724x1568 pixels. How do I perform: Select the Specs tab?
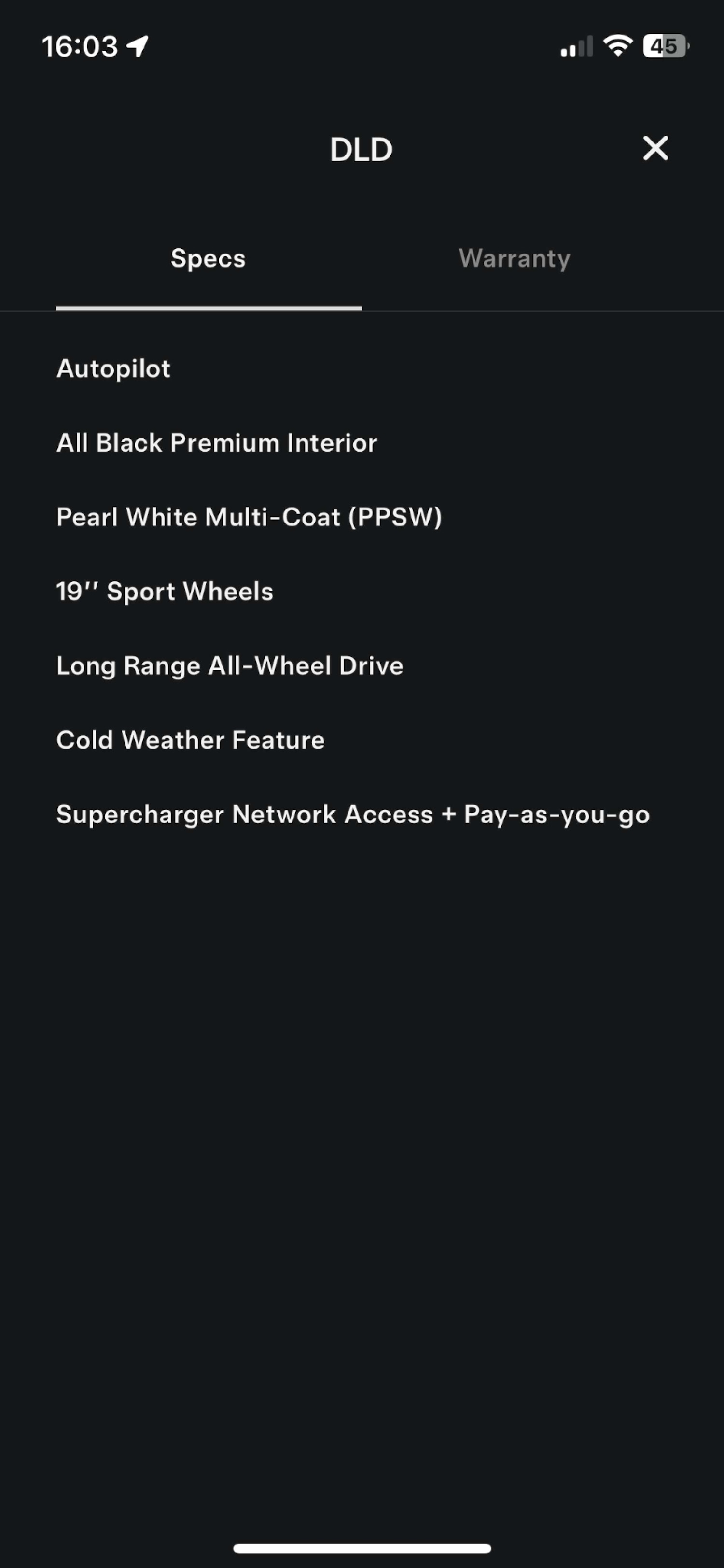[208, 259]
